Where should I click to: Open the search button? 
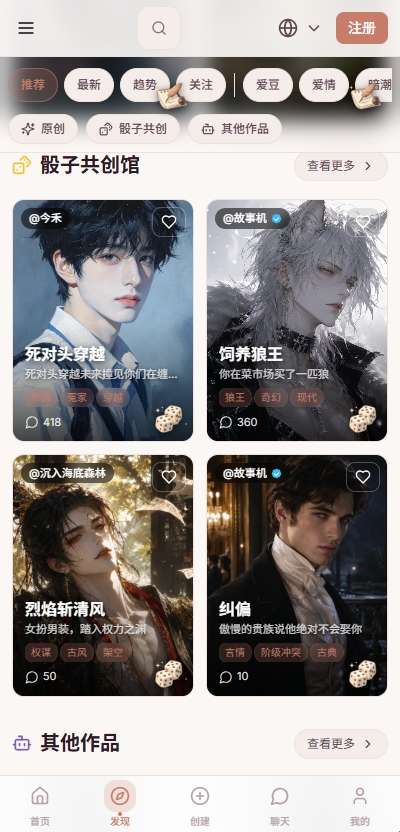(159, 28)
